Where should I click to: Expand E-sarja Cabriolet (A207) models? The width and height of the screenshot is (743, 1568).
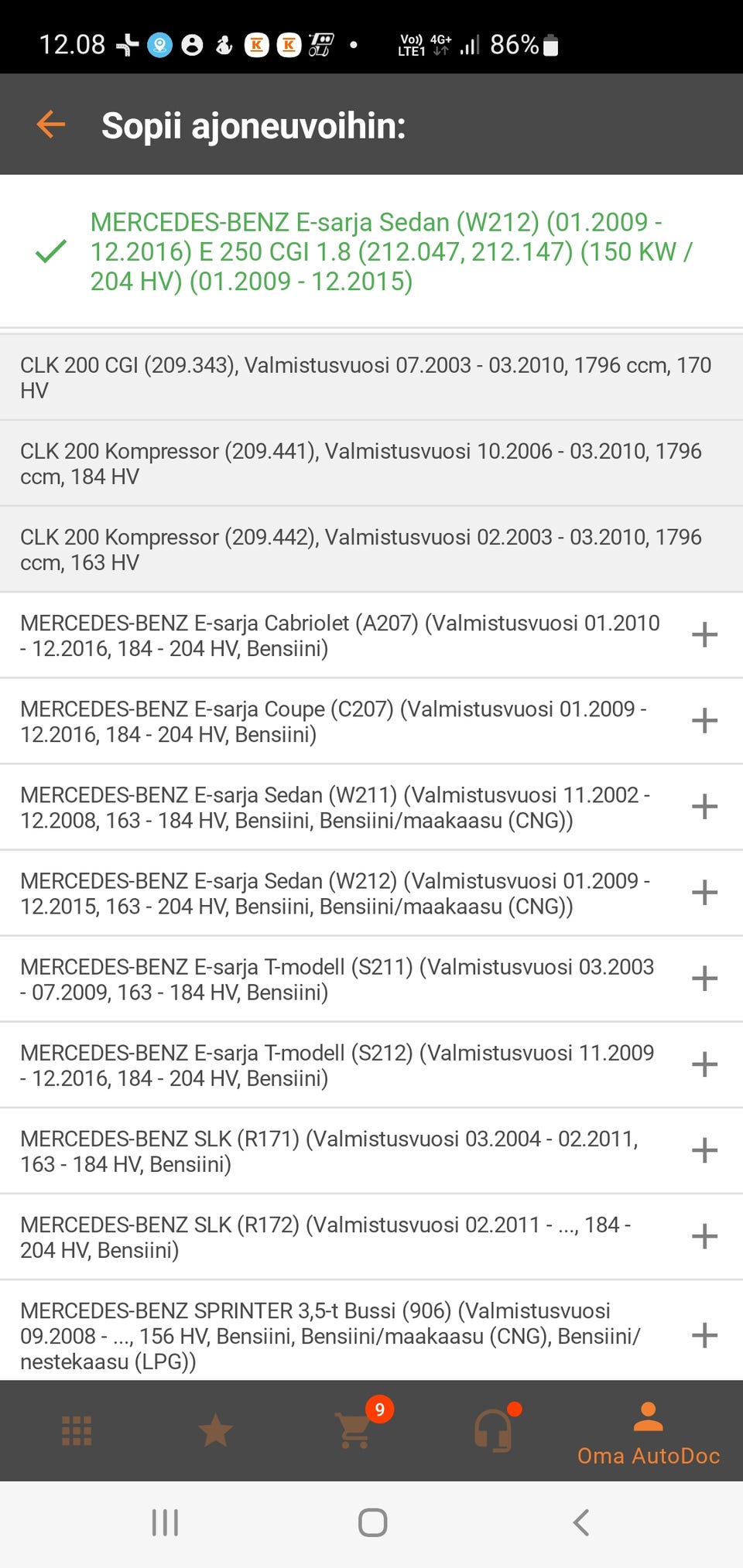tap(704, 635)
